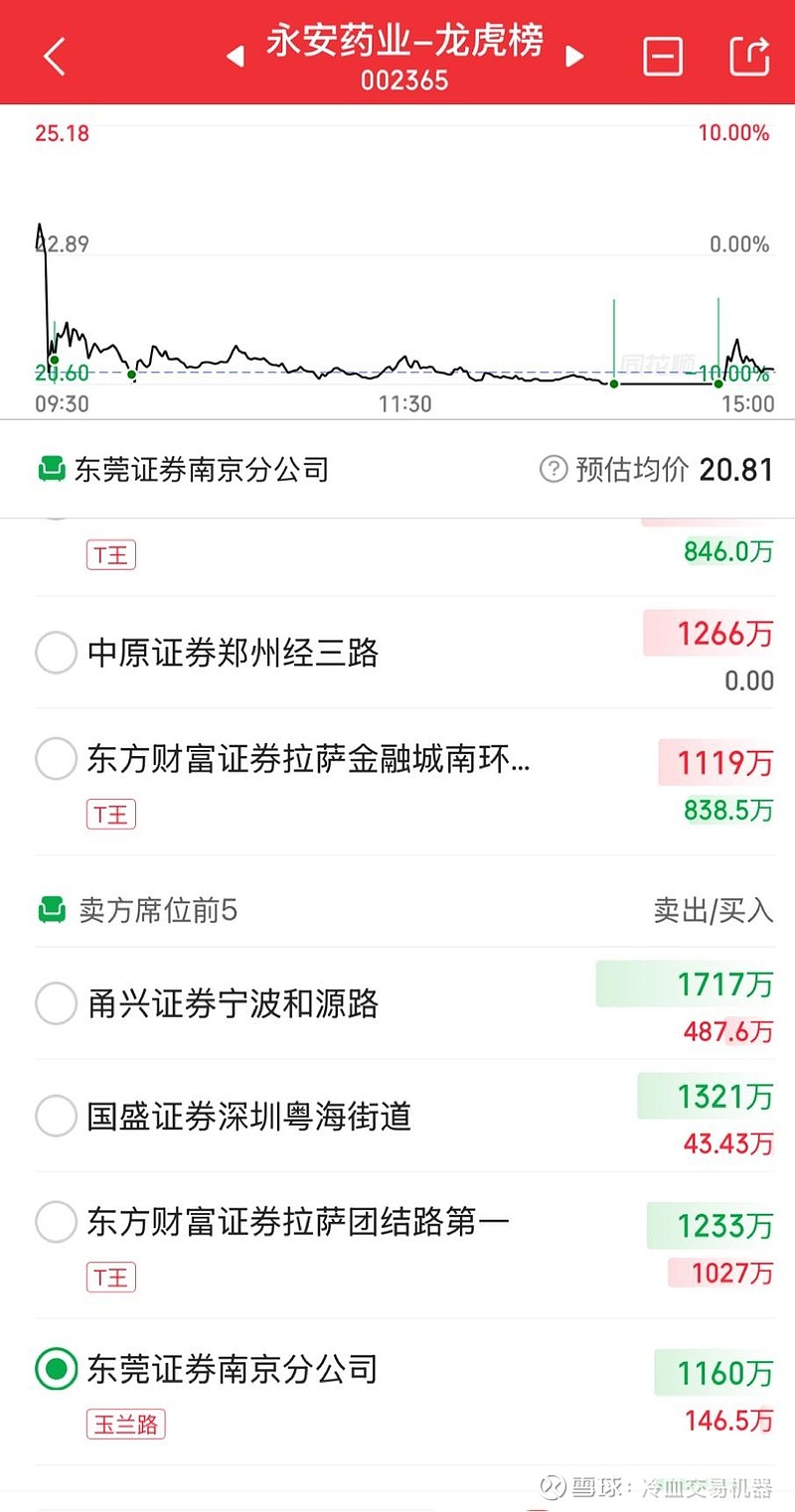The height and width of the screenshot is (1512, 795).
Task: Tap the left triangle to view previous stock
Action: pyautogui.click(x=235, y=57)
